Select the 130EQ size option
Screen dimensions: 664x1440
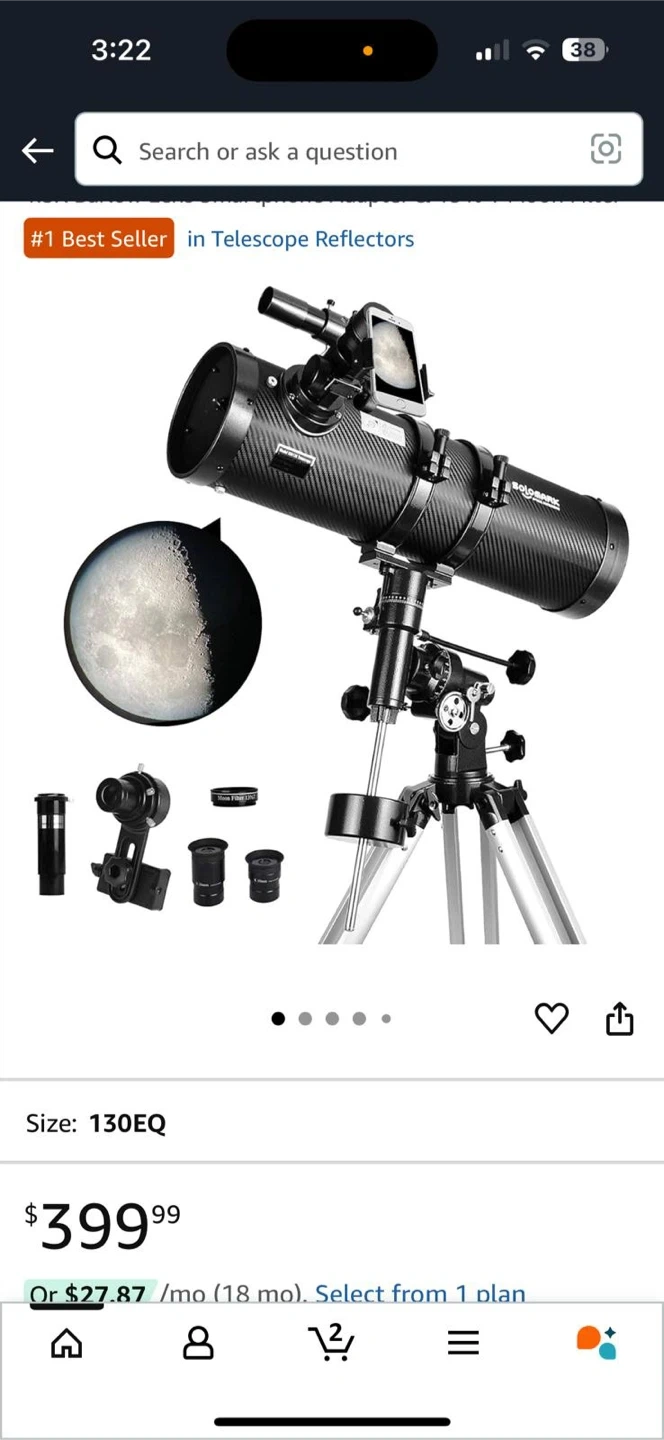(x=127, y=1123)
